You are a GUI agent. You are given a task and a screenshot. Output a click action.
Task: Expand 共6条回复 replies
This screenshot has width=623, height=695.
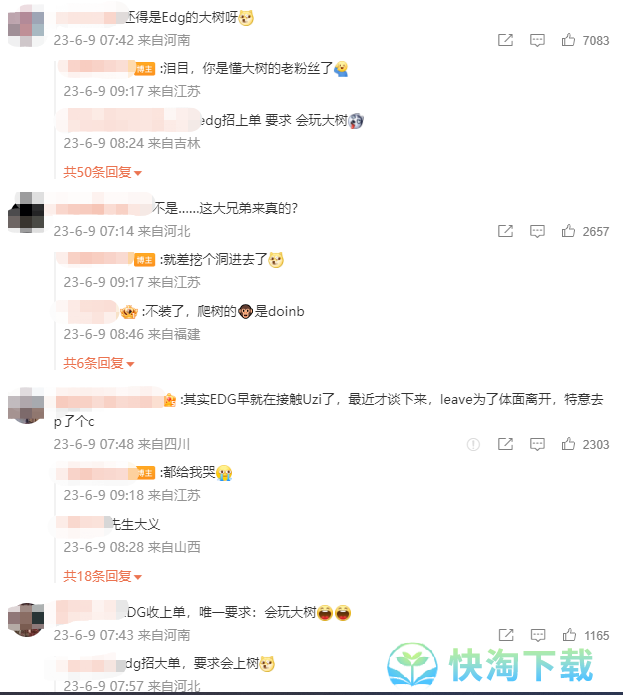pyautogui.click(x=98, y=363)
